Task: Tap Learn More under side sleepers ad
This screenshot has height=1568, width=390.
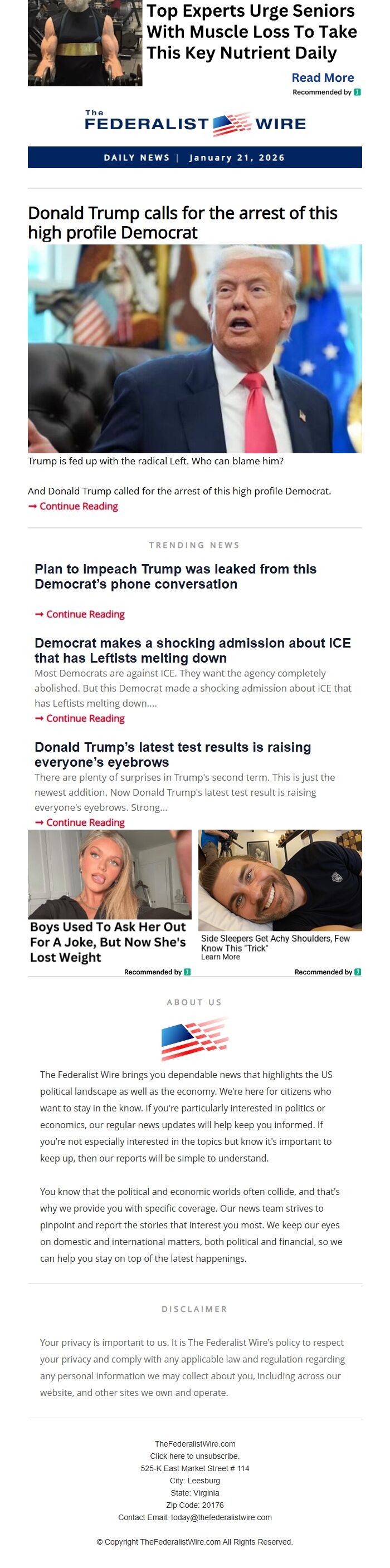Action: click(220, 956)
